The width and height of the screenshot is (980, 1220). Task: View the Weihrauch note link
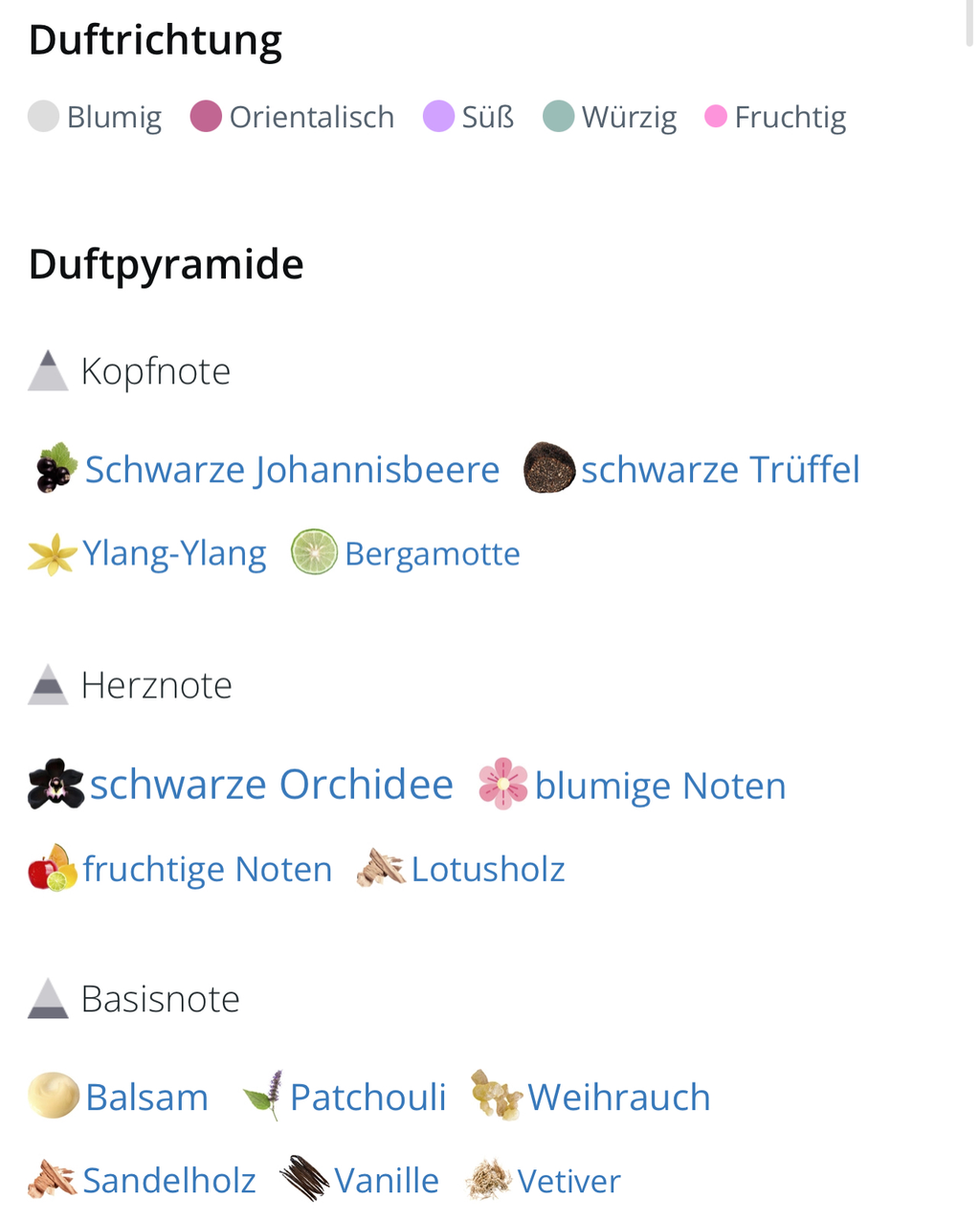[618, 1097]
